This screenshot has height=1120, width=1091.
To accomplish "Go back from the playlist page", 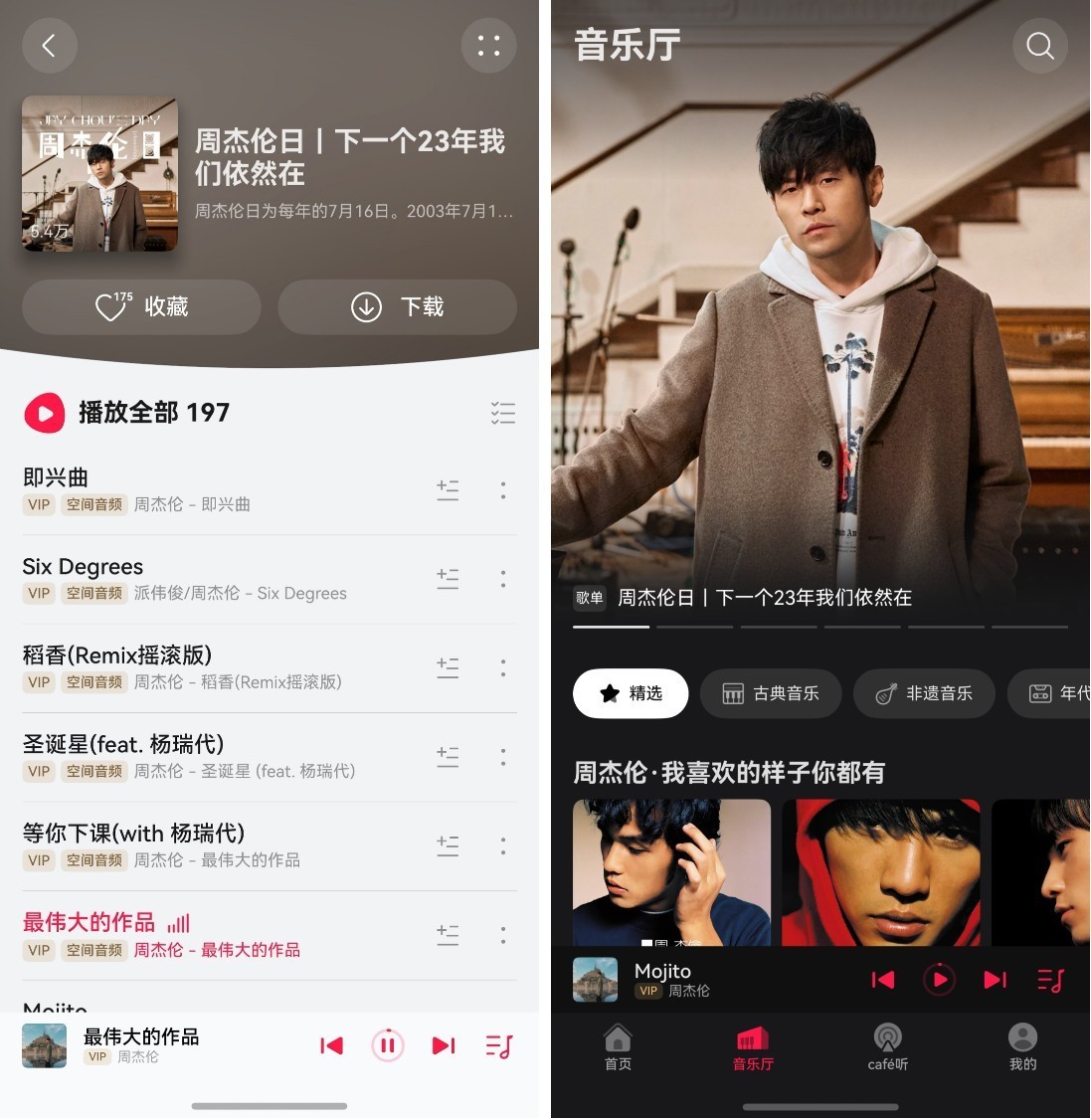I will click(49, 46).
